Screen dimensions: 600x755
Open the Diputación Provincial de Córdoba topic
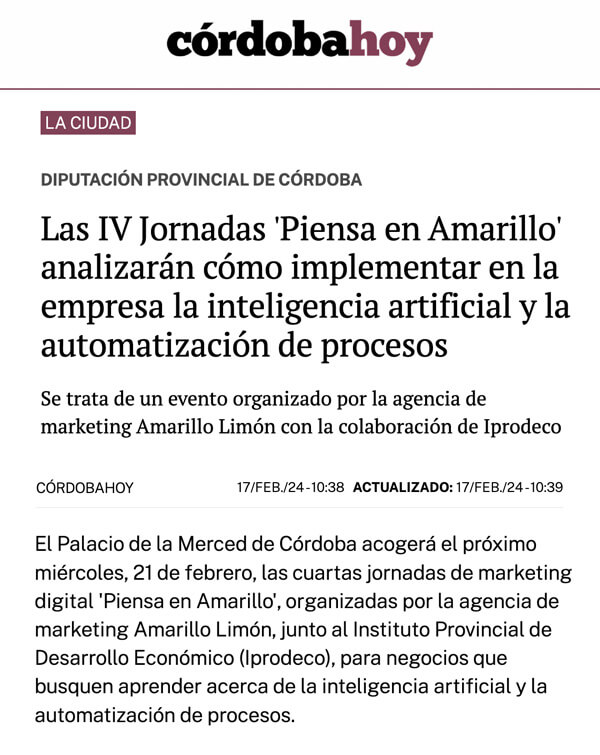tap(201, 180)
